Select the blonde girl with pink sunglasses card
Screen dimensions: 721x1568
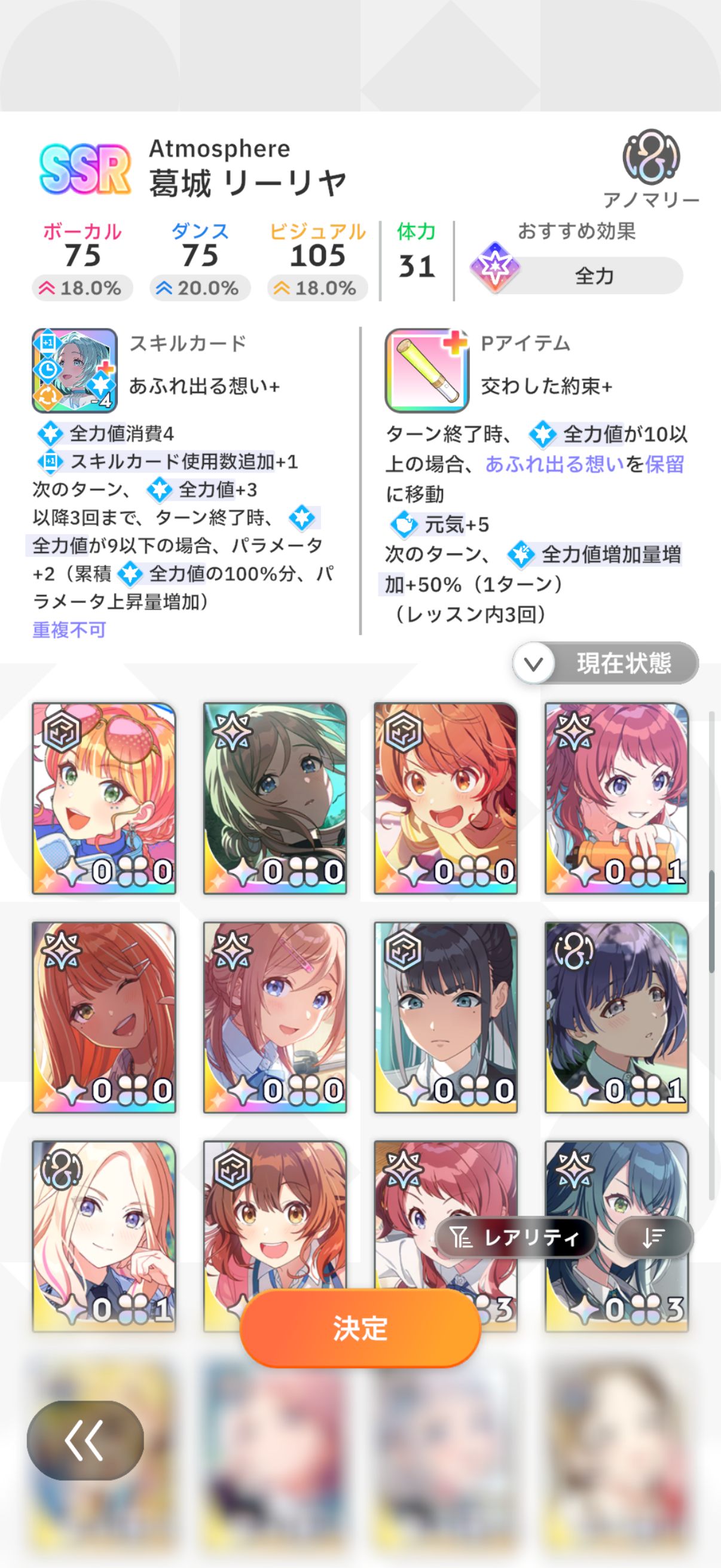click(104, 798)
